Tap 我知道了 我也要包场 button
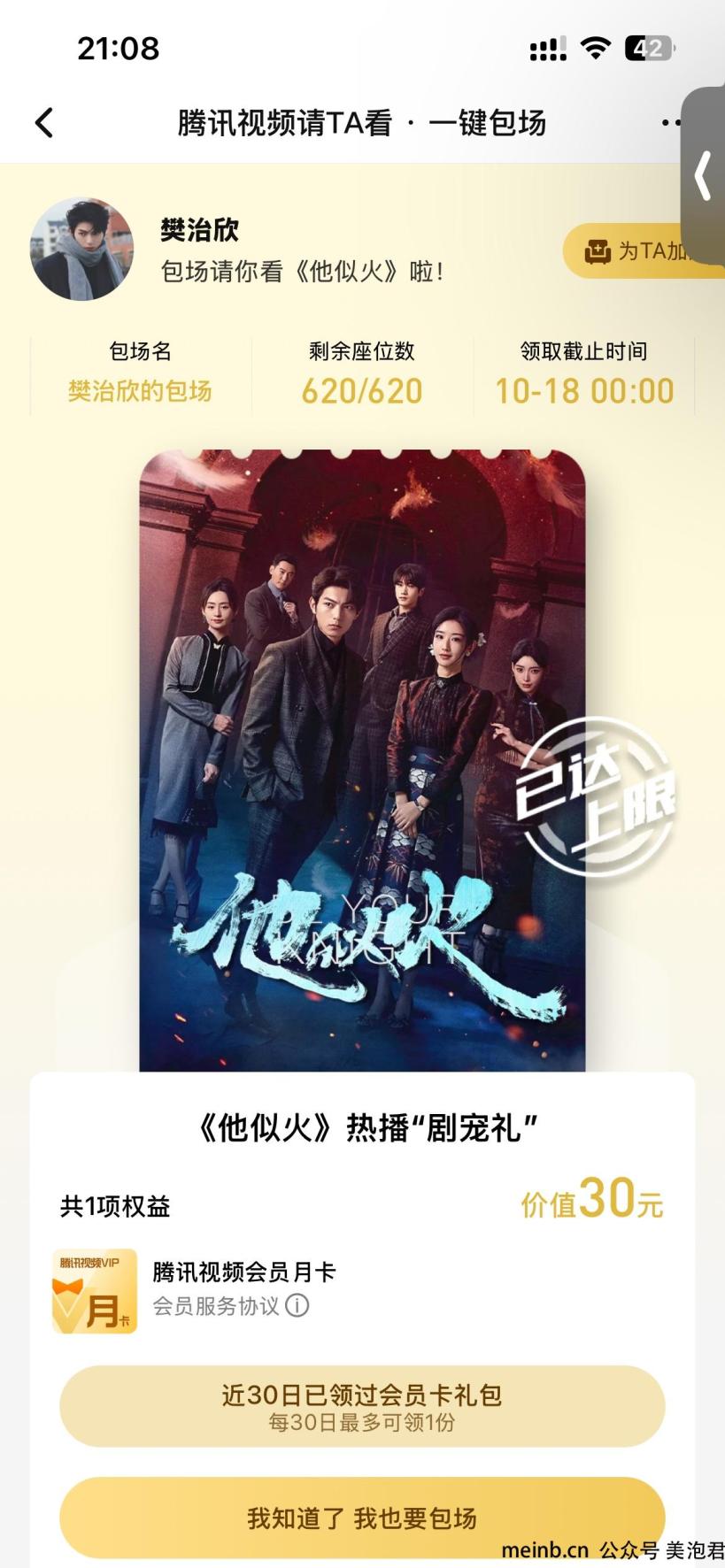 pyautogui.click(x=362, y=1518)
